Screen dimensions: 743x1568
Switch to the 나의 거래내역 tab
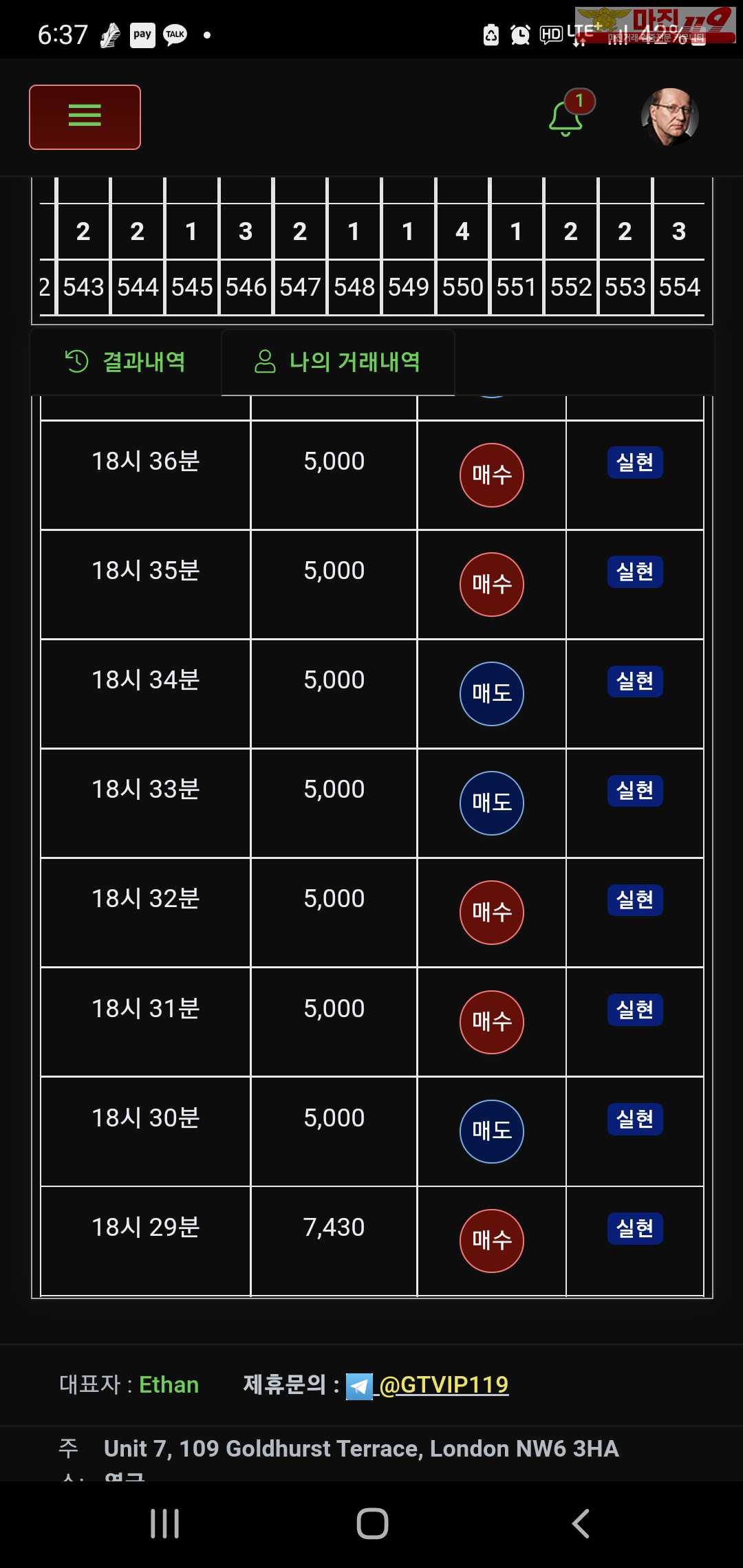tap(338, 362)
